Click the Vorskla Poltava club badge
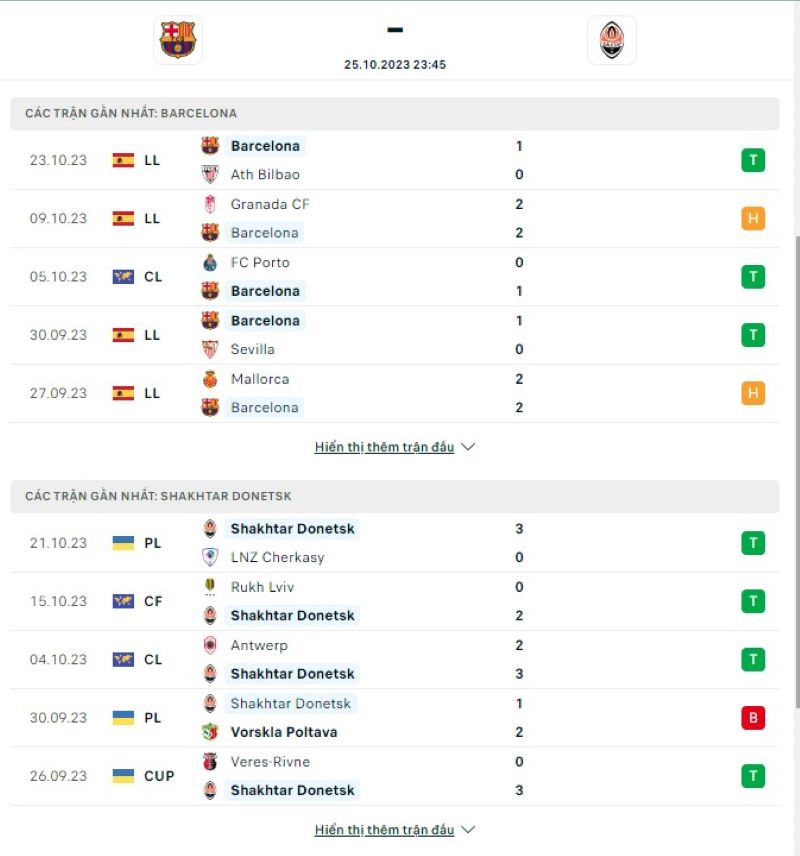The width and height of the screenshot is (800, 856). pos(211,732)
